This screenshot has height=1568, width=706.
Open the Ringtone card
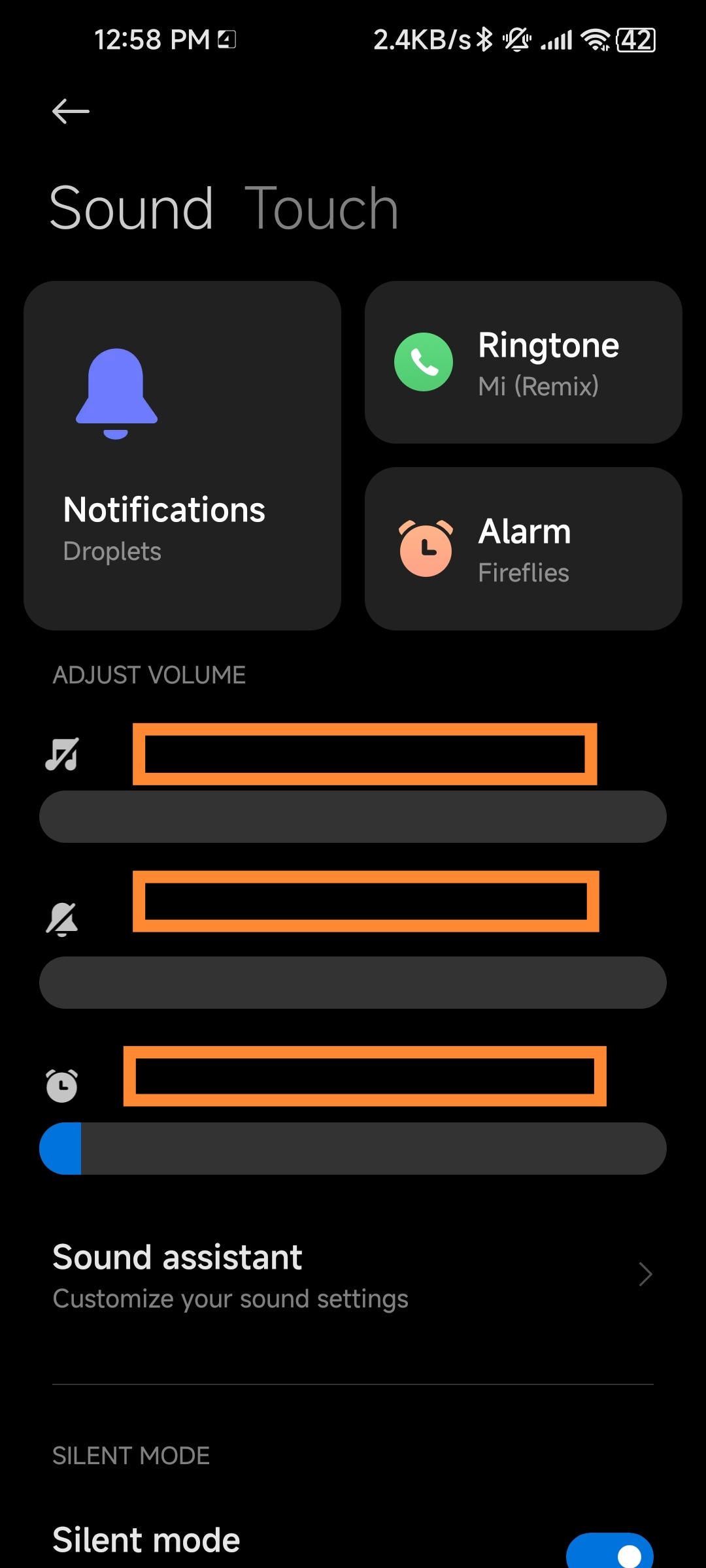point(524,362)
